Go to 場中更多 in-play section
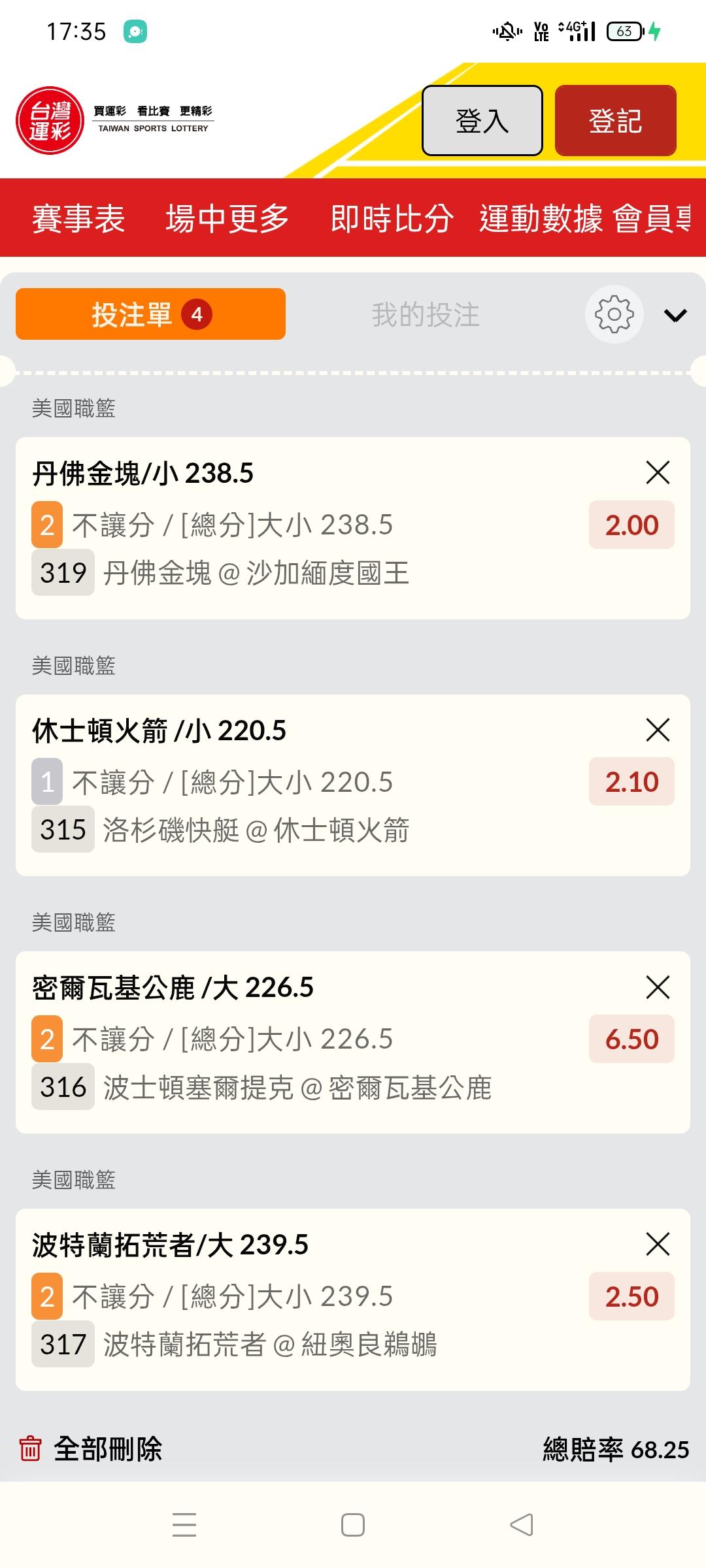This screenshot has width=706, height=1568. point(227,218)
